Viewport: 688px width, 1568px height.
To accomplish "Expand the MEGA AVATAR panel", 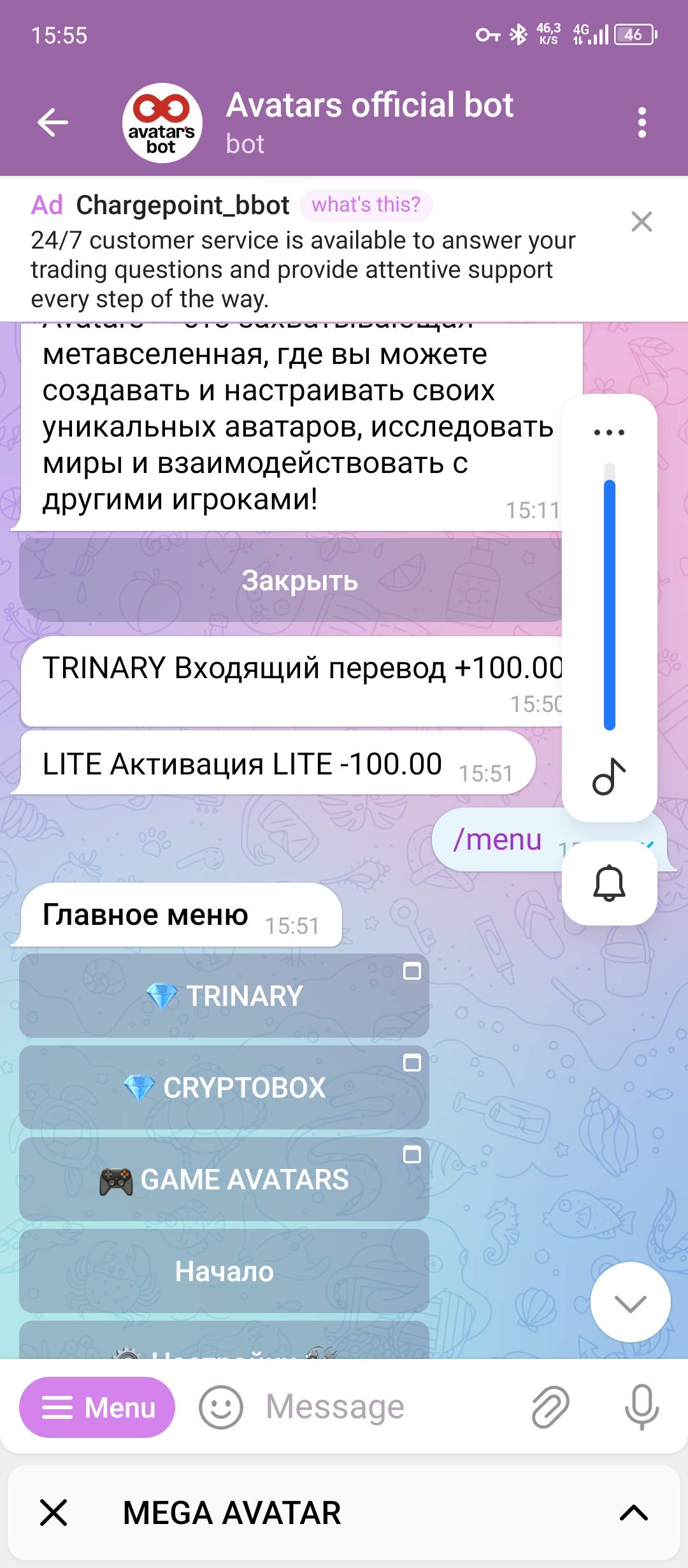I will (633, 1513).
